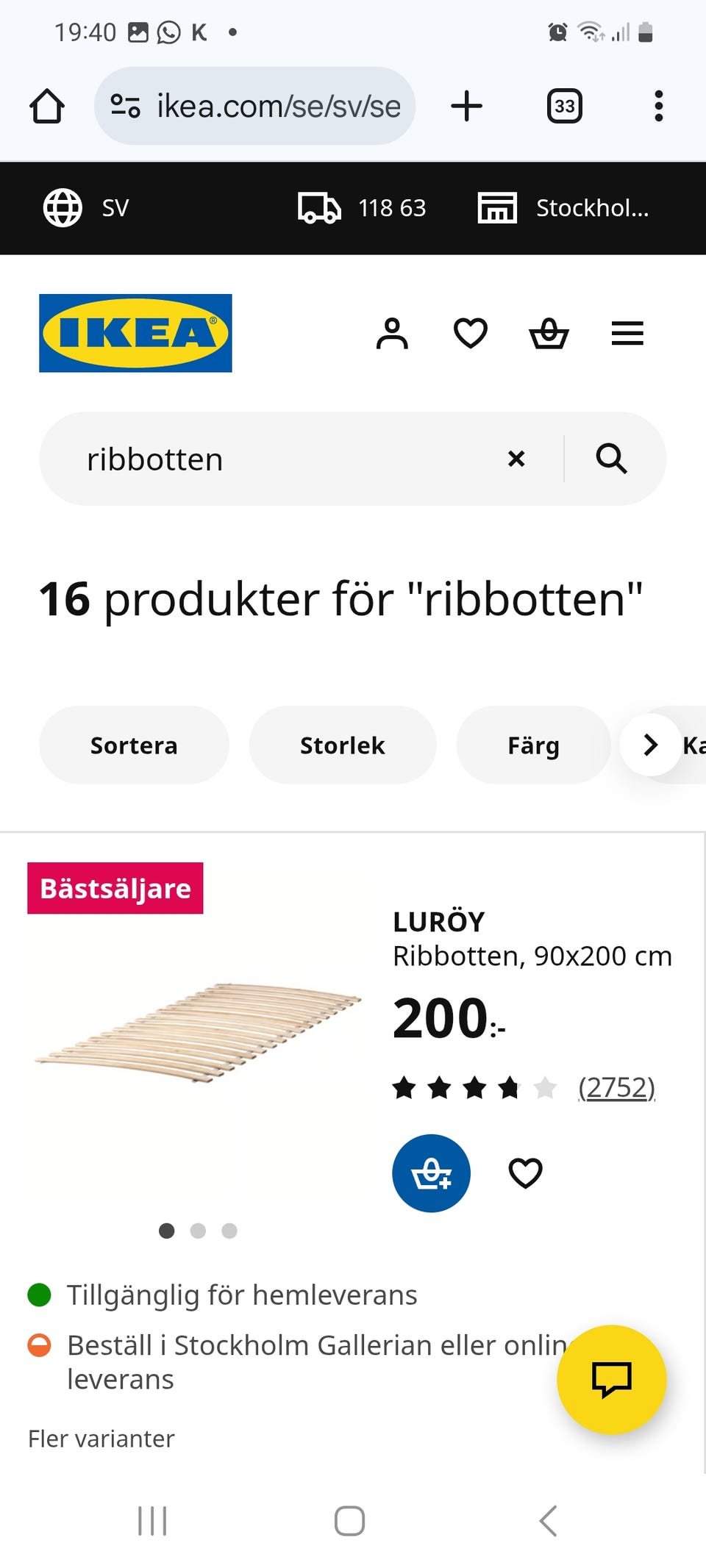Add LURÖY to cart via blue basket icon
This screenshot has width=706, height=1568.
[431, 1173]
